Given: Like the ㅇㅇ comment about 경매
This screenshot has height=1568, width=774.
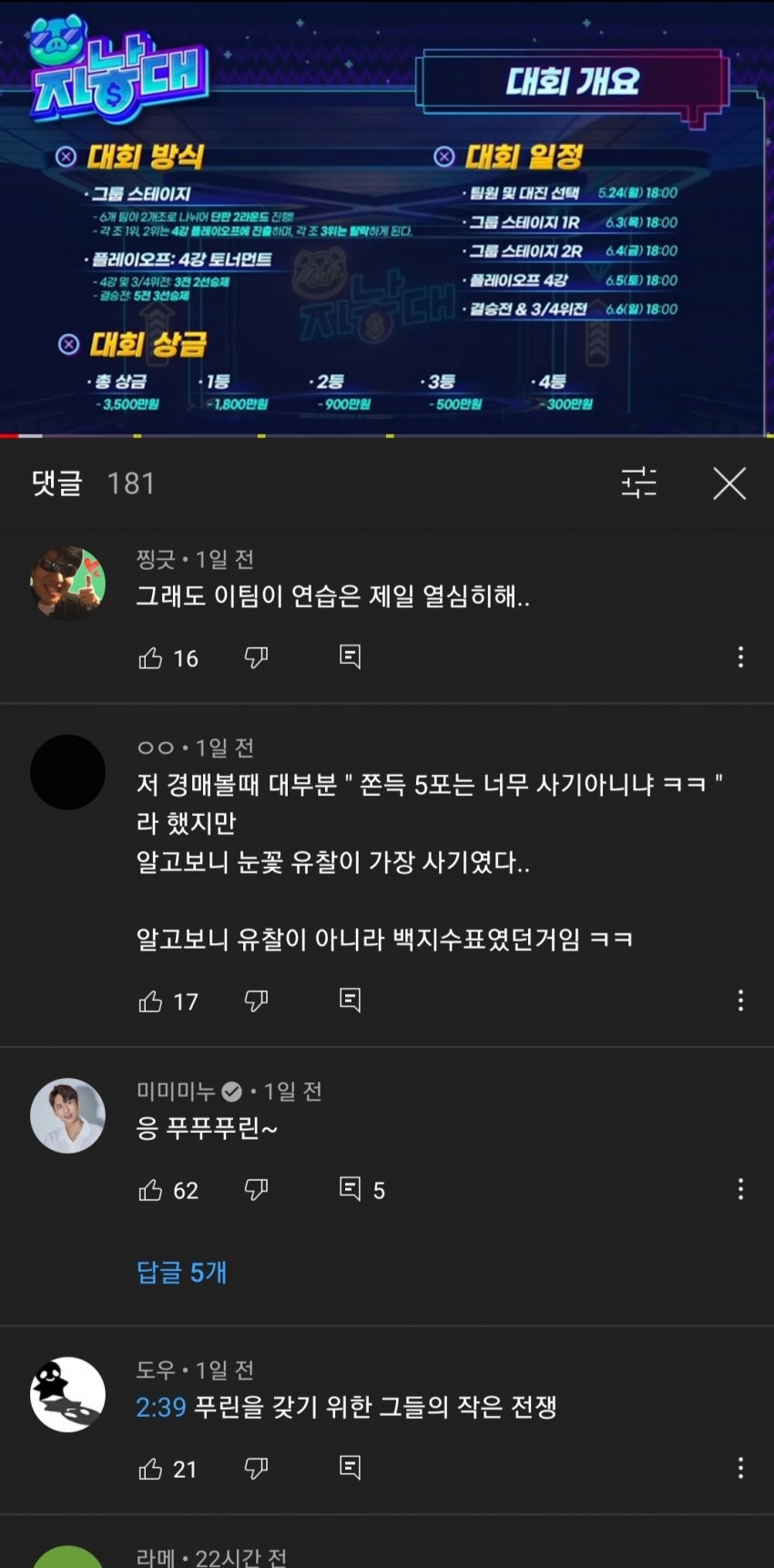Looking at the screenshot, I should coord(151,1001).
